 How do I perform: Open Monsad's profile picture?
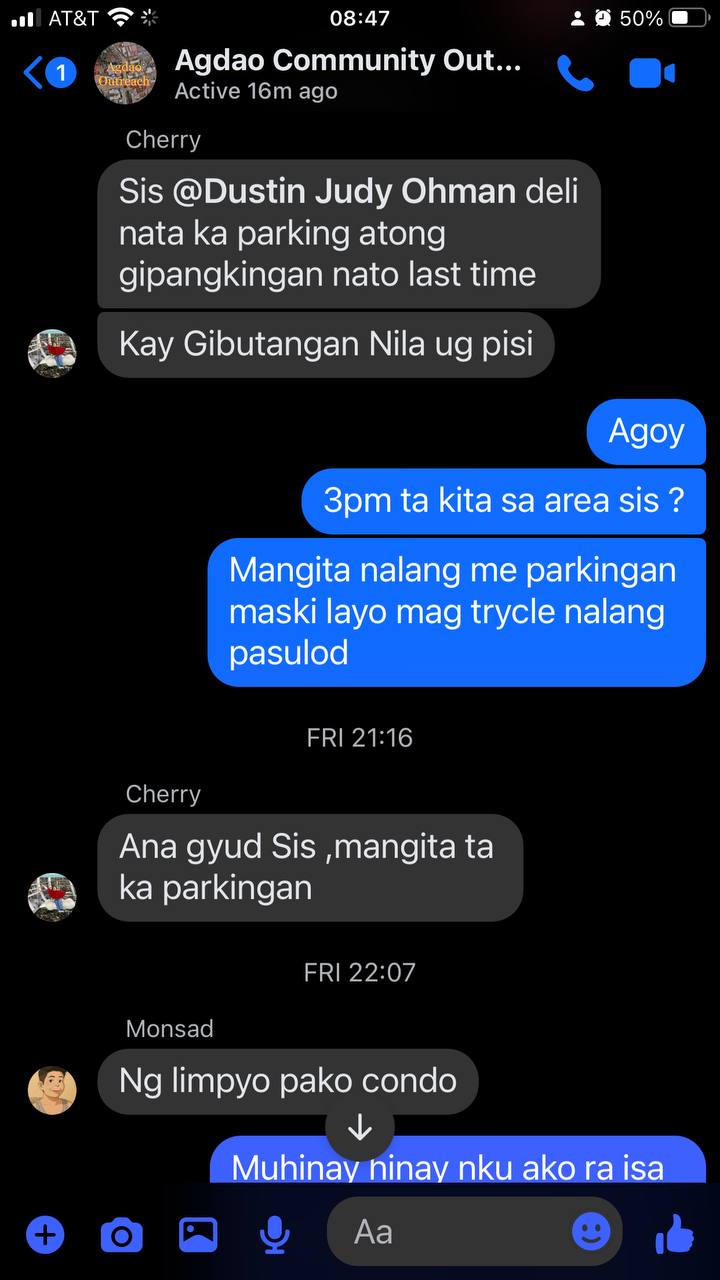coord(52,1090)
